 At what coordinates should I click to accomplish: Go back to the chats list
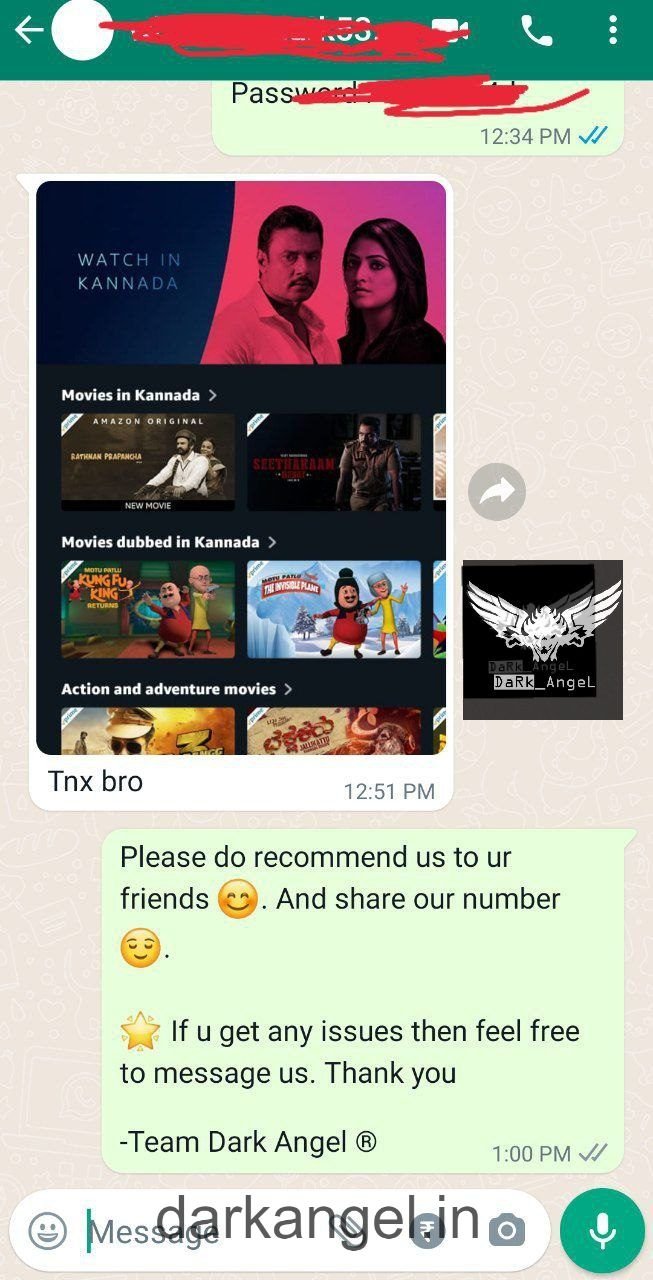27,30
